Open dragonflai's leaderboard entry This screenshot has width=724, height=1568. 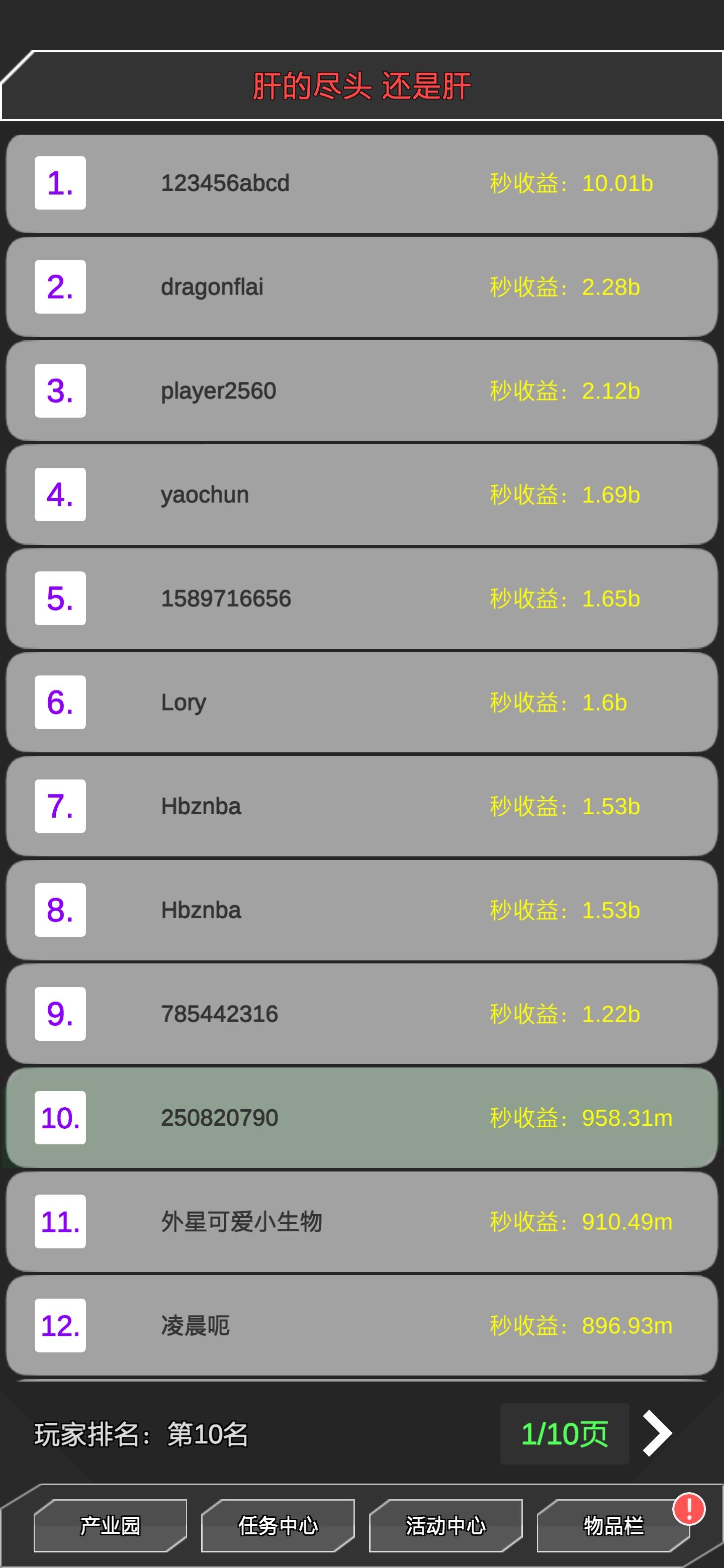pyautogui.click(x=361, y=286)
